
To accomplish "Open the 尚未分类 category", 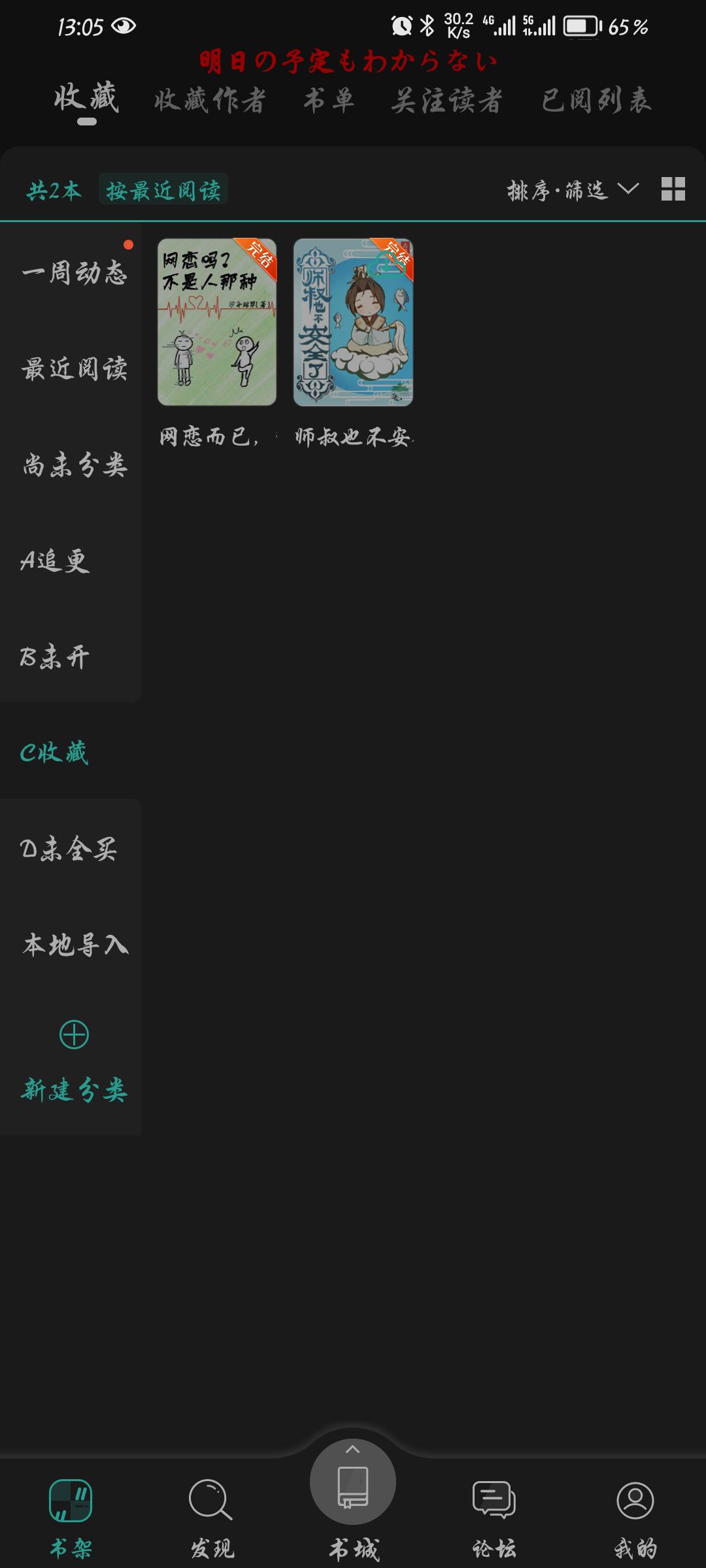I will 74,465.
